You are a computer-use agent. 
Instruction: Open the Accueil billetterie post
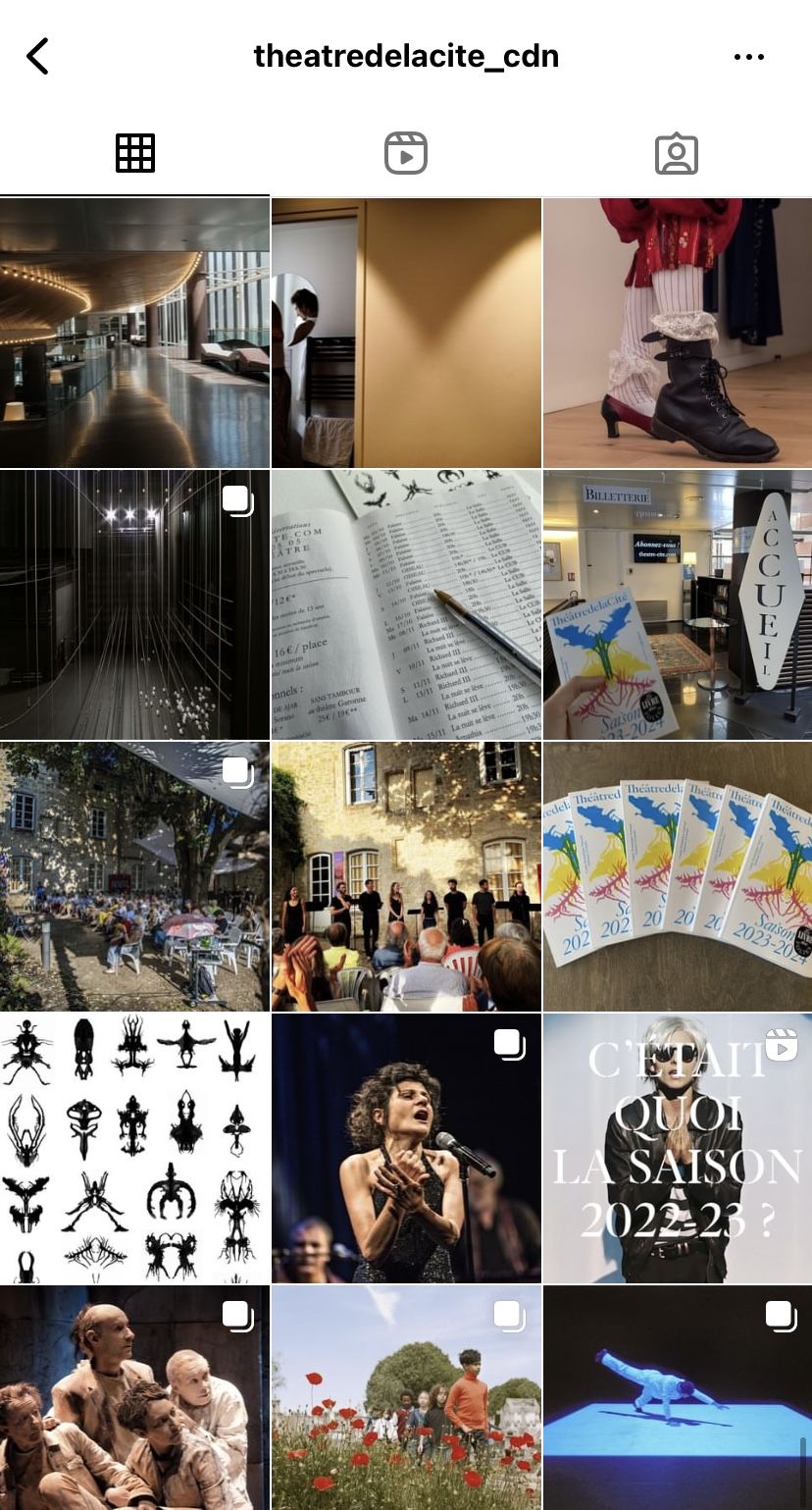(678, 604)
